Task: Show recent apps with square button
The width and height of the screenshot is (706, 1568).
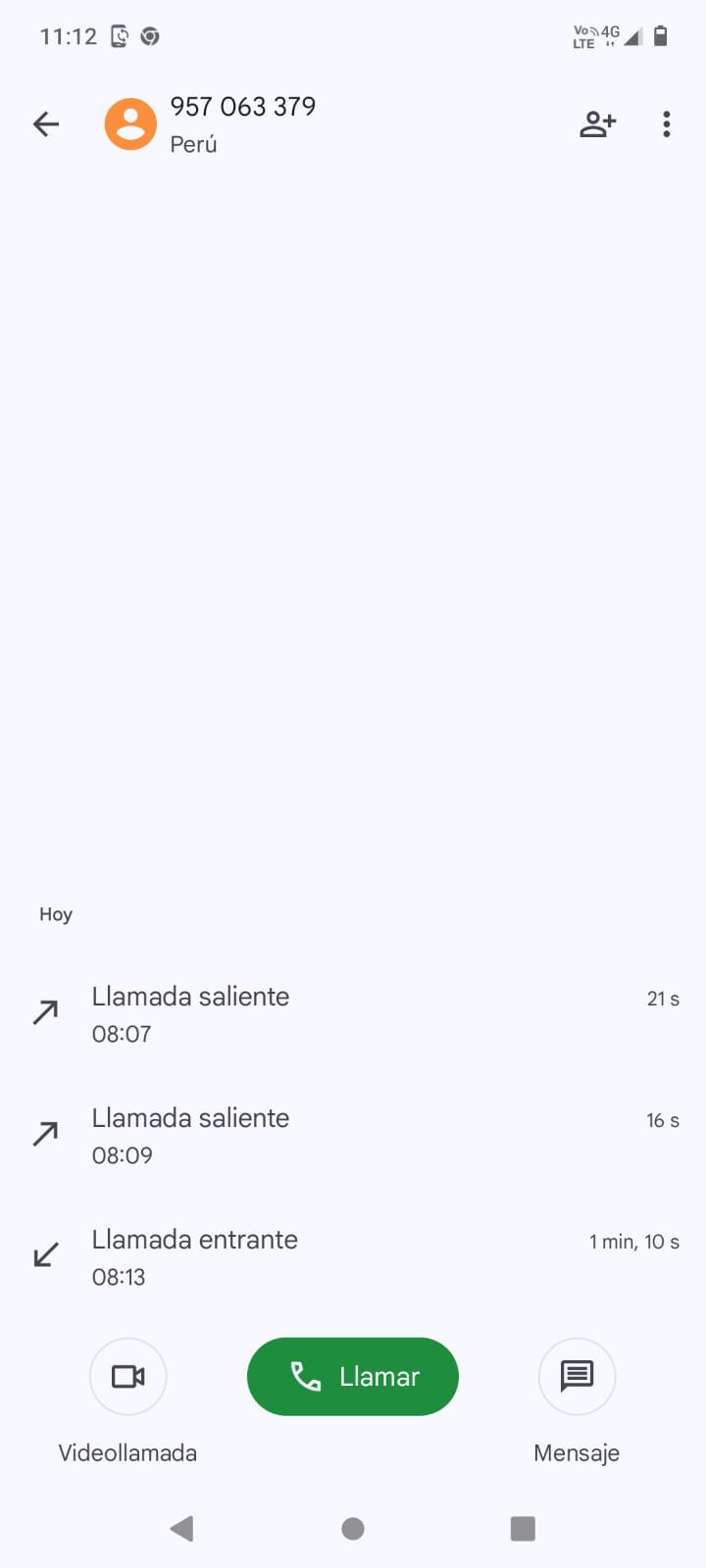Action: coord(523,1529)
